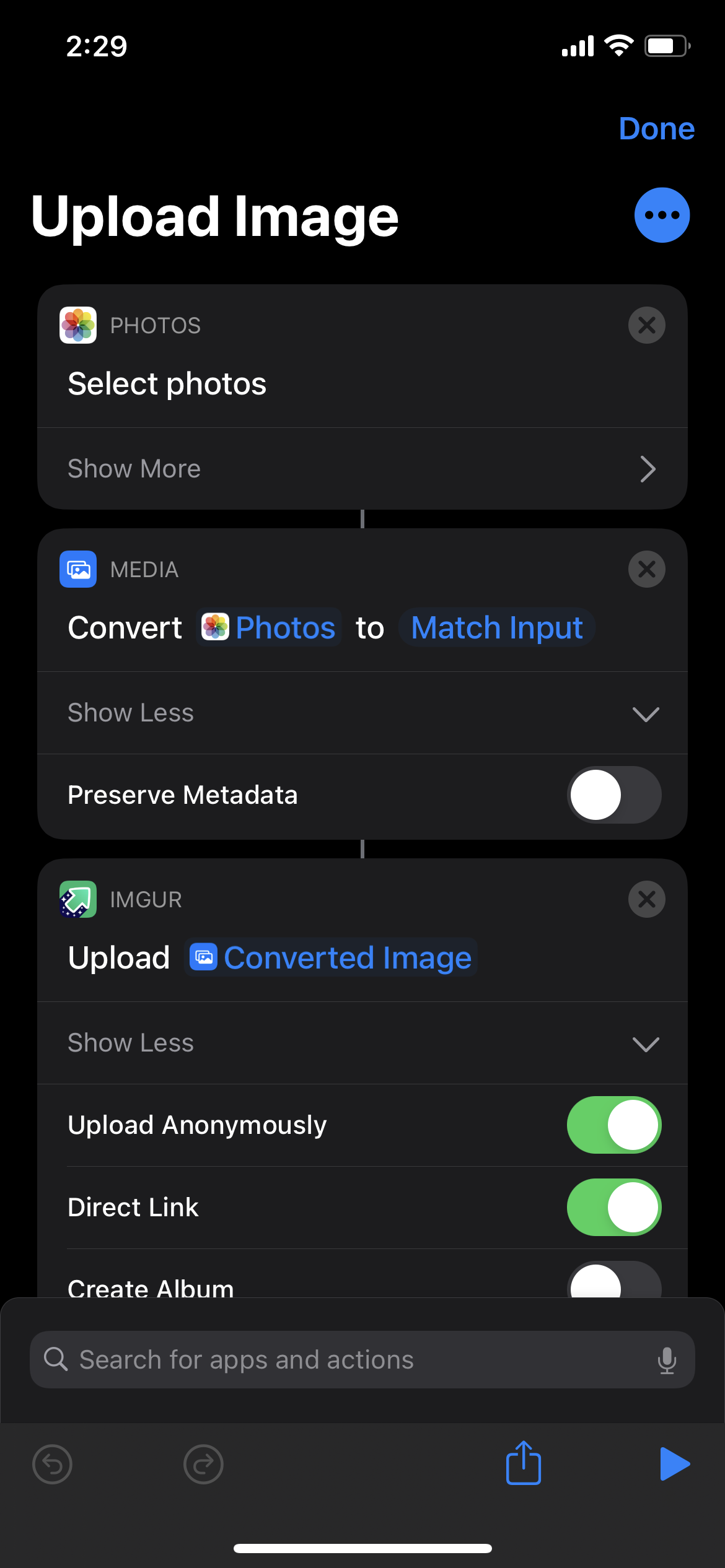Run the shortcut with play button
Image resolution: width=725 pixels, height=1568 pixels.
pos(674,1464)
